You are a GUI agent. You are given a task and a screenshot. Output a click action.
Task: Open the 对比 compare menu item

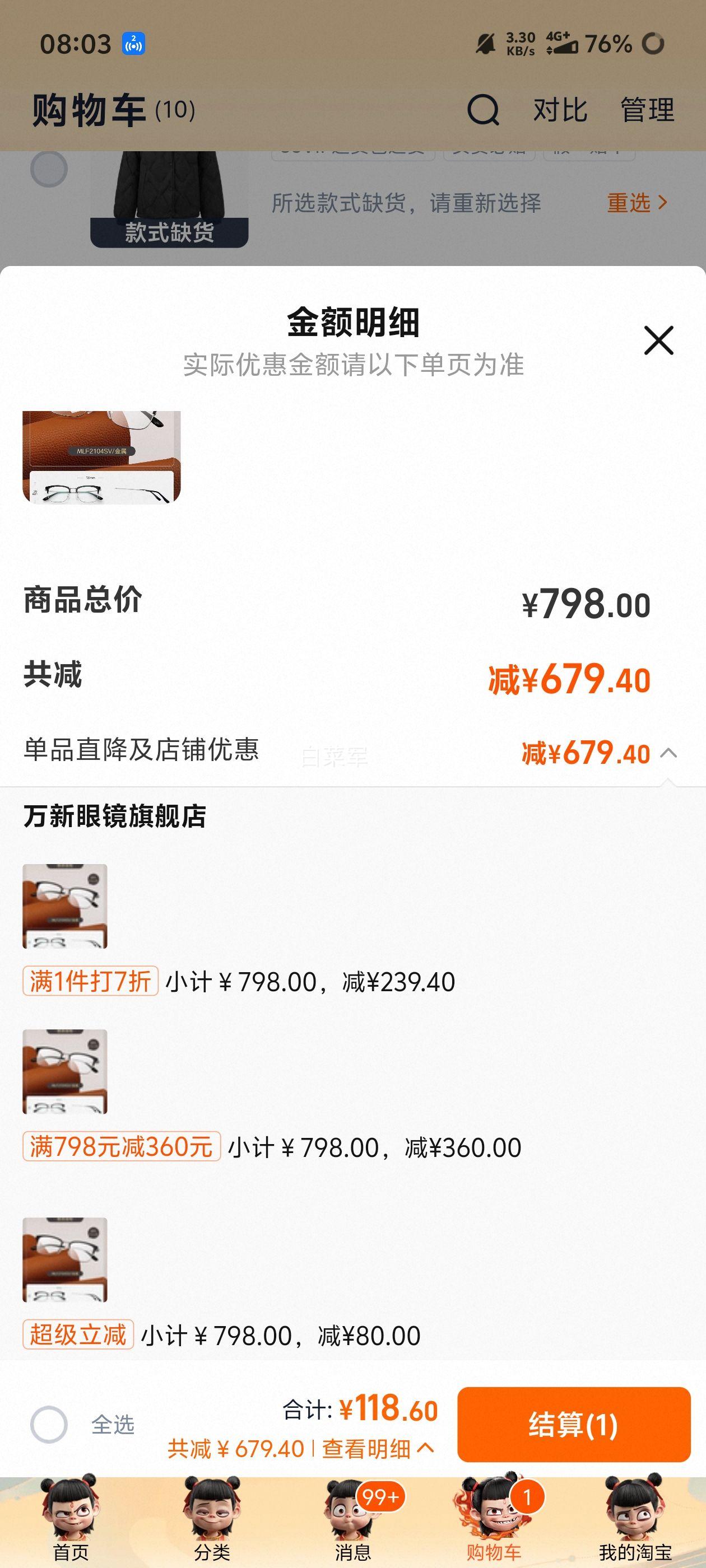point(559,110)
